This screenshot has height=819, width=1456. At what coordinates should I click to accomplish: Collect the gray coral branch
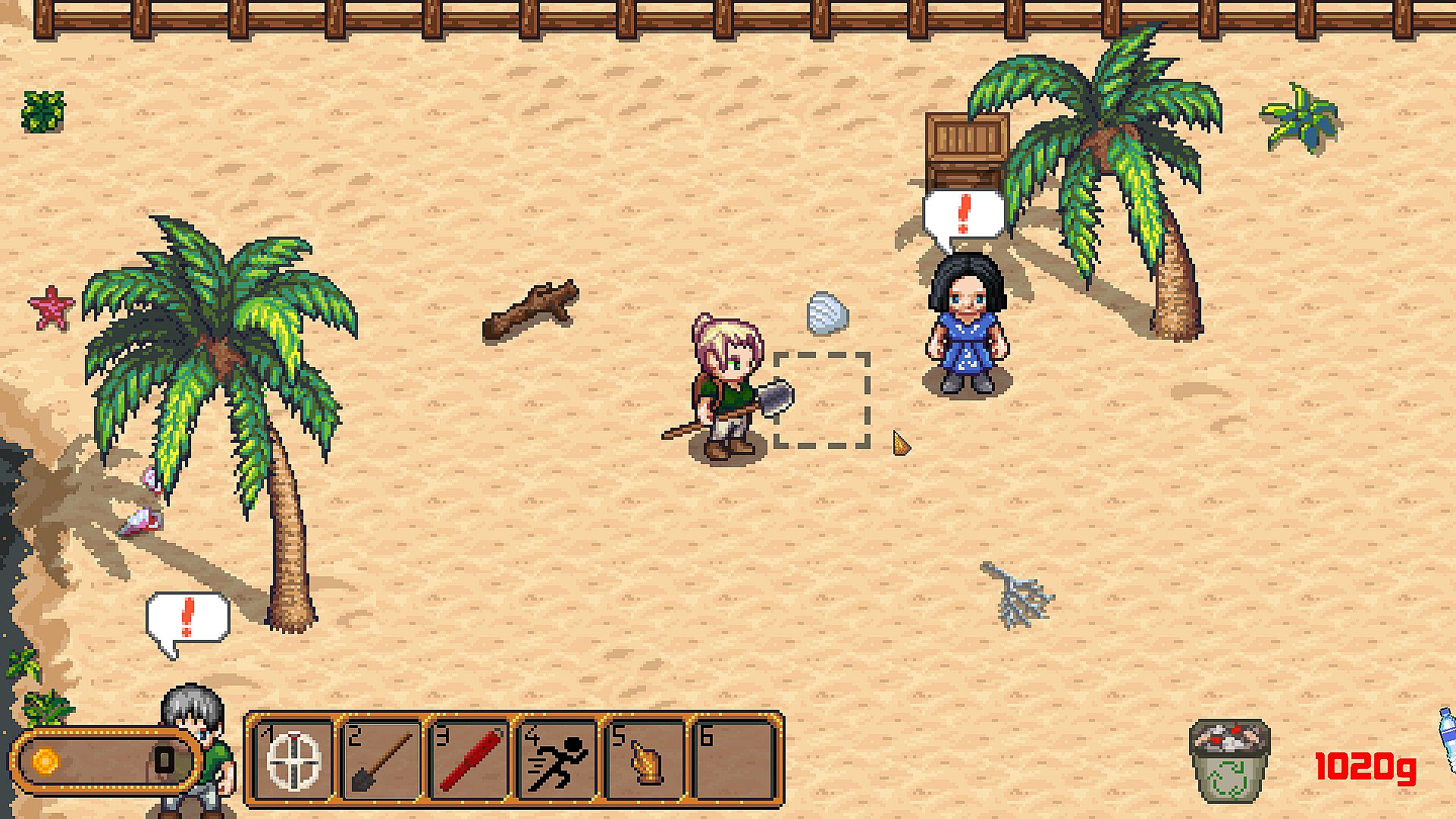pos(1015,595)
